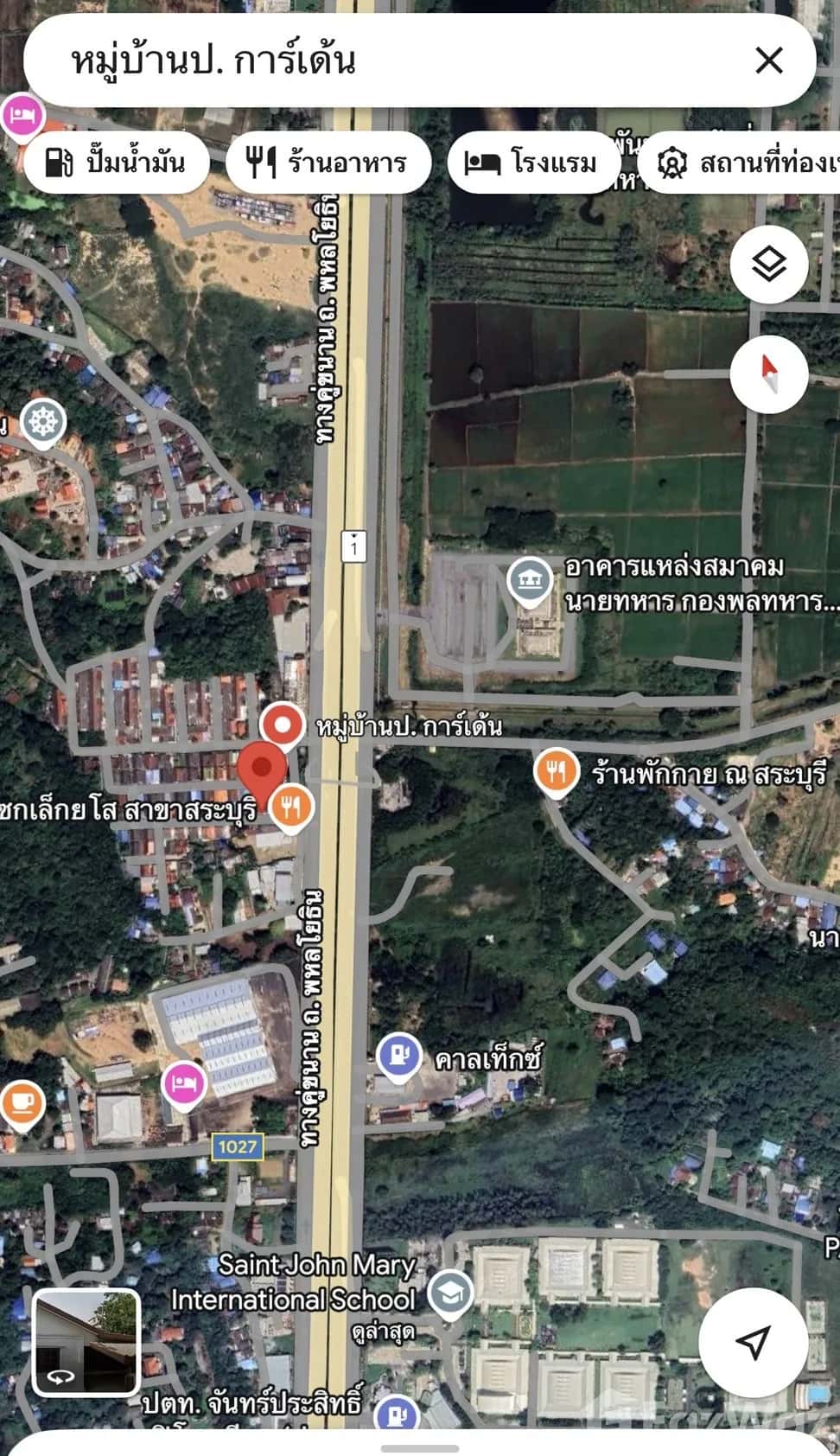840x1456 pixels.
Task: Open the orange cafe pin
Action: [22, 1104]
